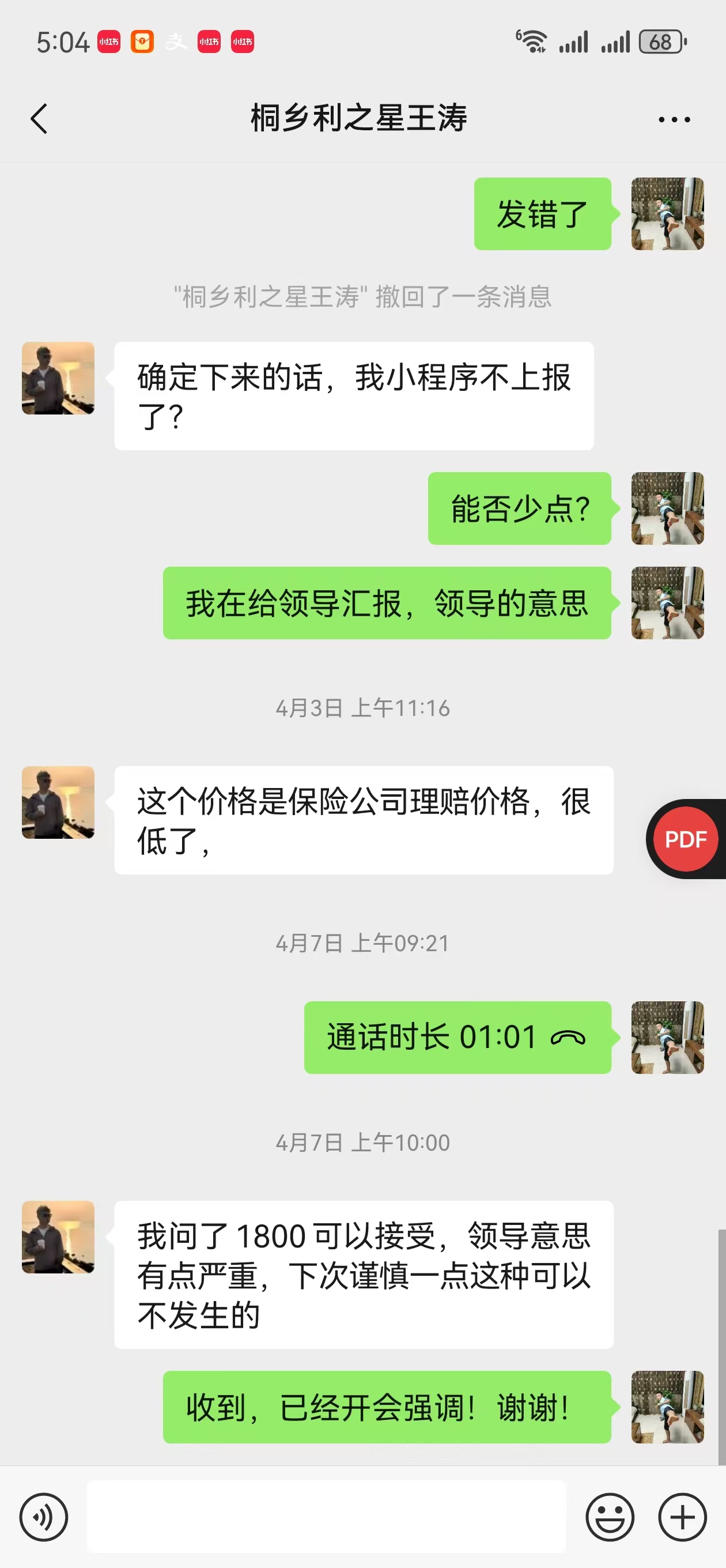Open the contact's avatar beside 这个价格是保险公司理赔价格
Viewport: 726px width, 1568px height.
point(58,802)
